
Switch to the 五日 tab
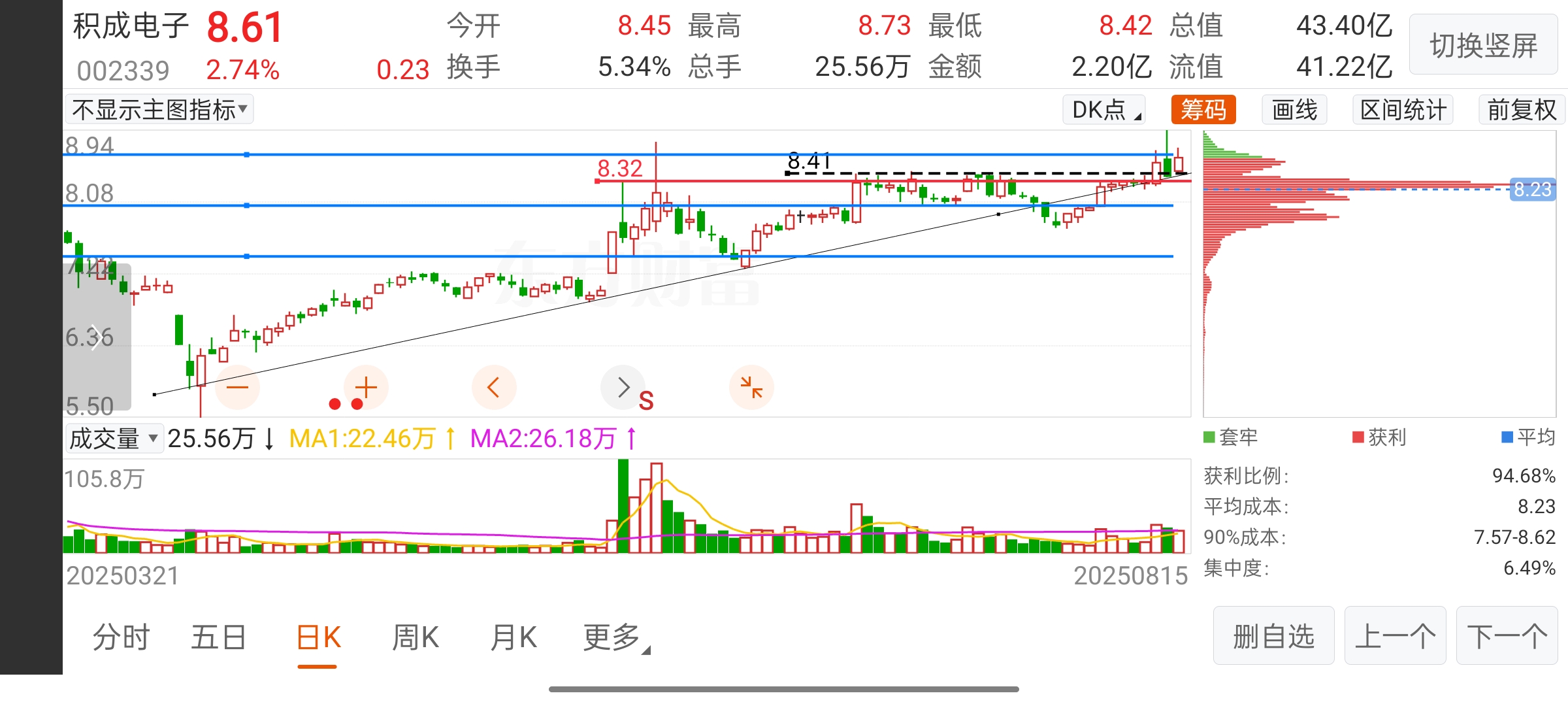pyautogui.click(x=218, y=637)
